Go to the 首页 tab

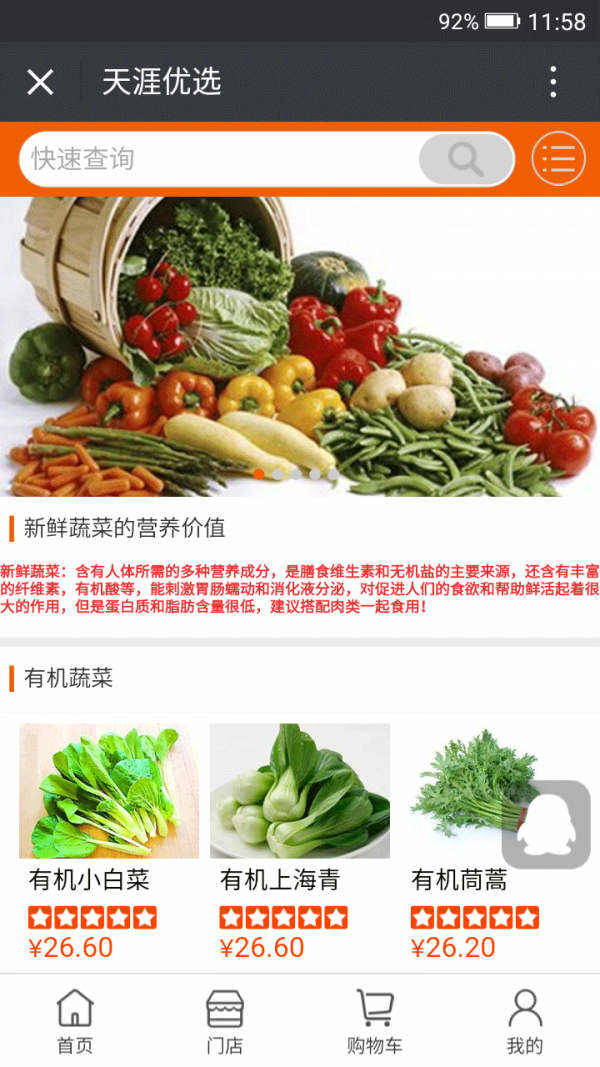click(x=75, y=1022)
